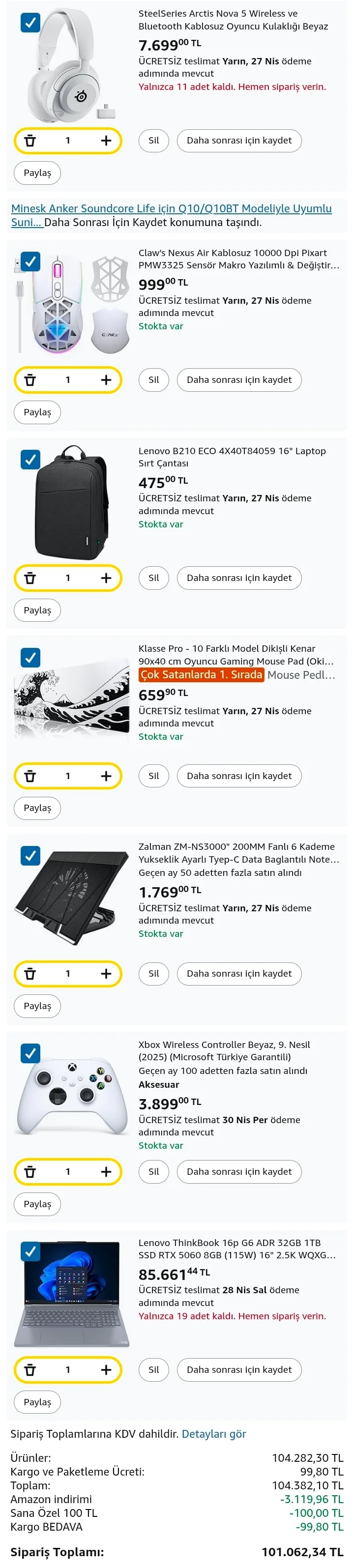Uncheck the Lenovo B210 ECO backpack
Image resolution: width=353 pixels, height=1568 pixels.
(x=30, y=459)
